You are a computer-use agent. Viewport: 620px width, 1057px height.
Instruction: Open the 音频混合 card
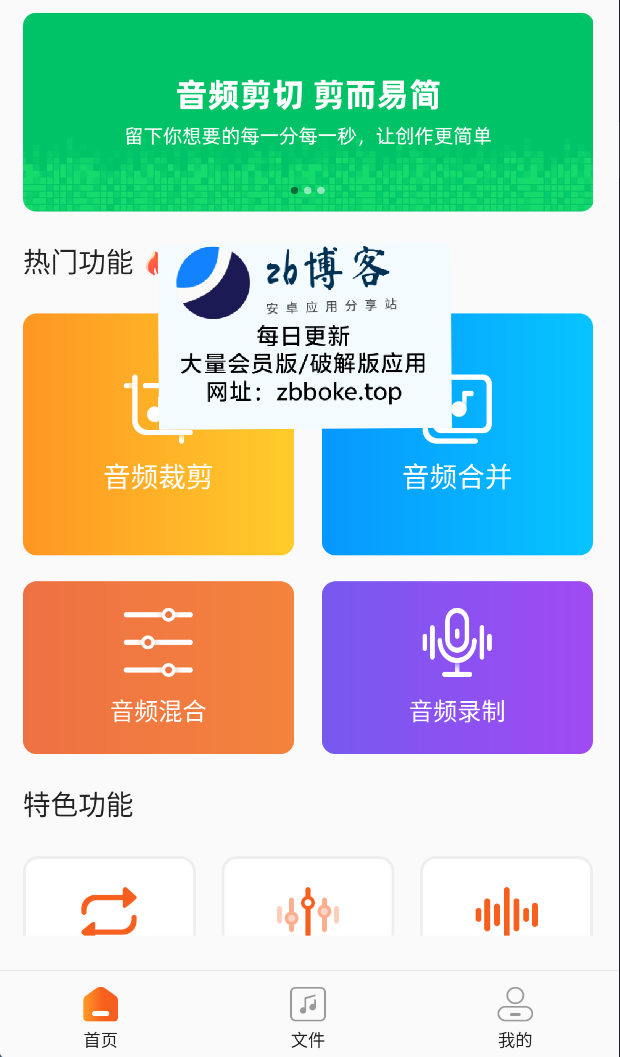pos(158,667)
